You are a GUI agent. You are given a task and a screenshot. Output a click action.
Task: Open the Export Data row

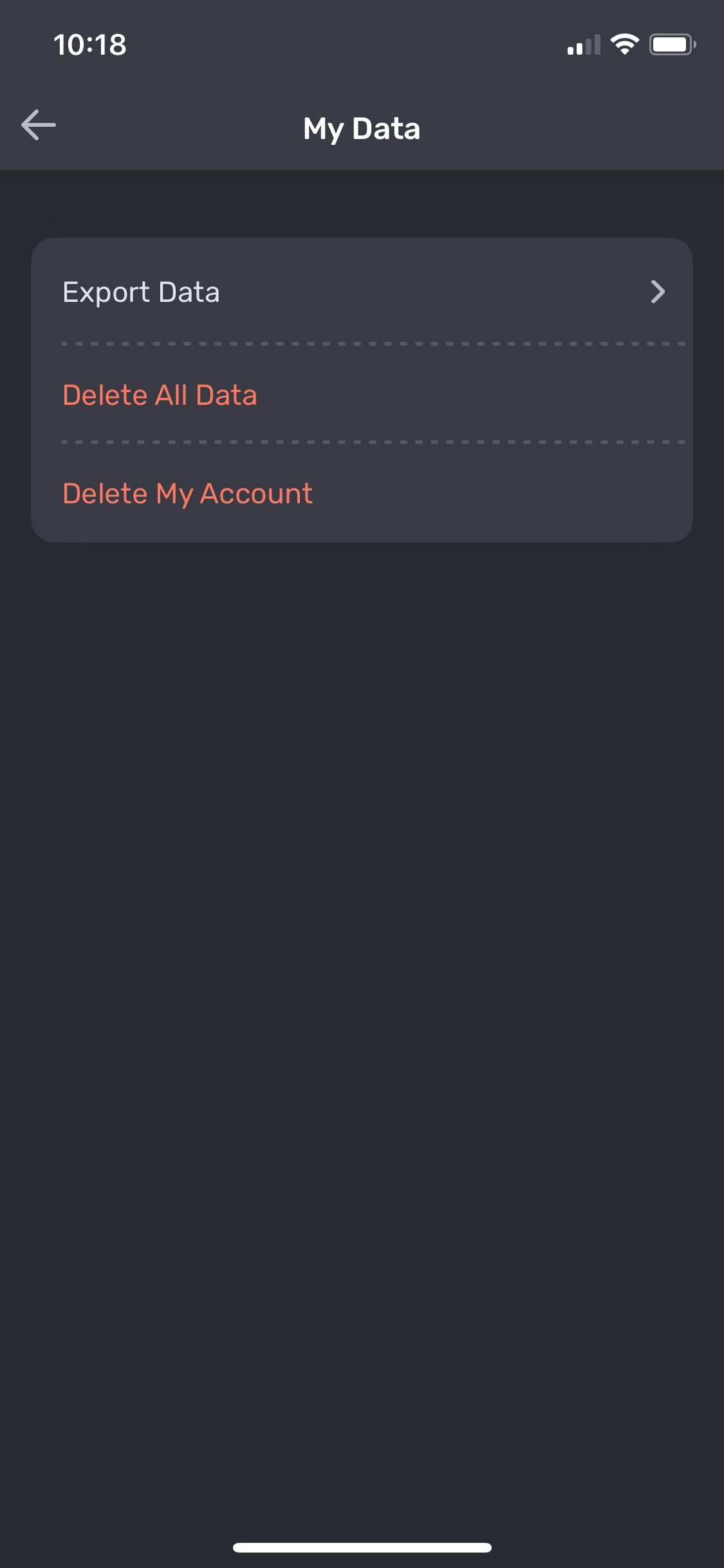pos(362,292)
